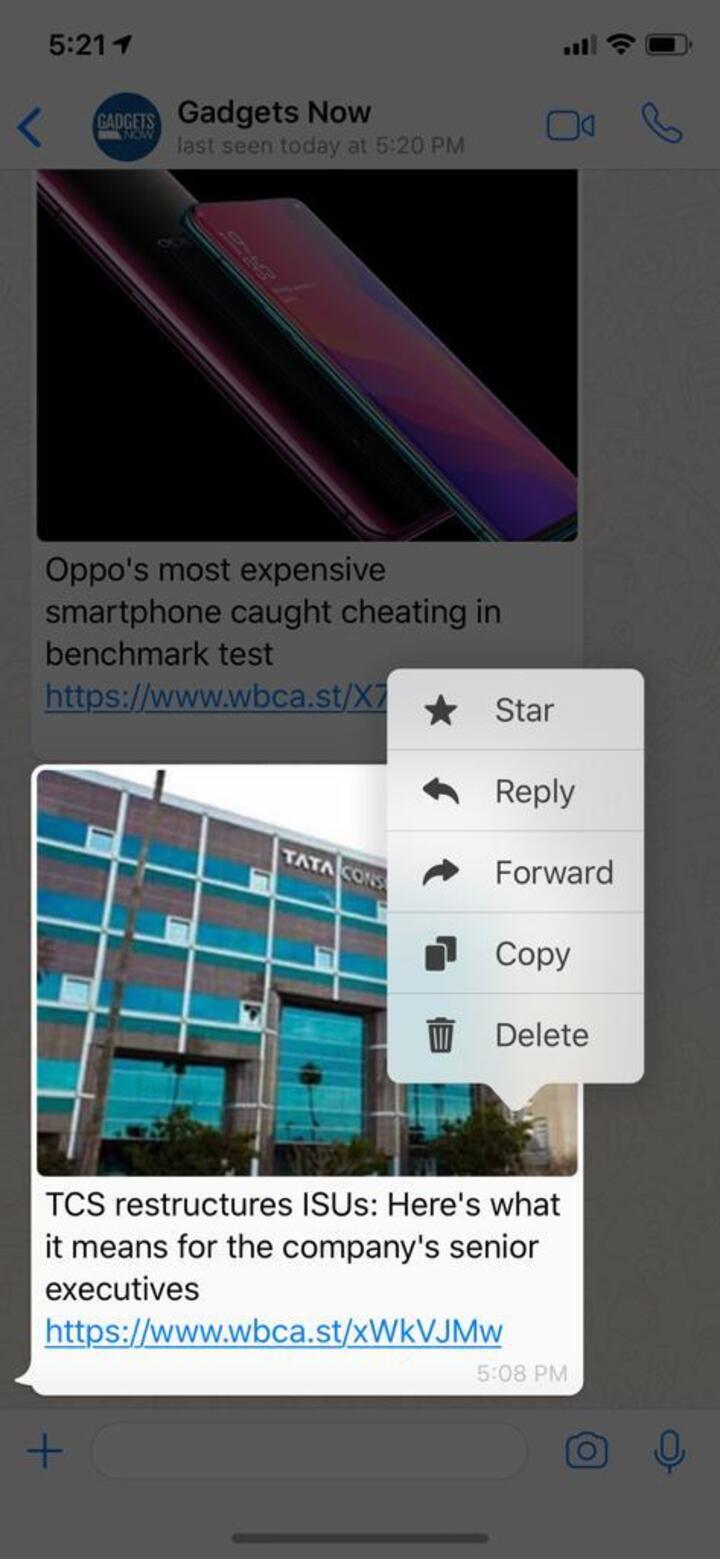The image size is (720, 1559).
Task: Star the selected TCS message
Action: 515,710
